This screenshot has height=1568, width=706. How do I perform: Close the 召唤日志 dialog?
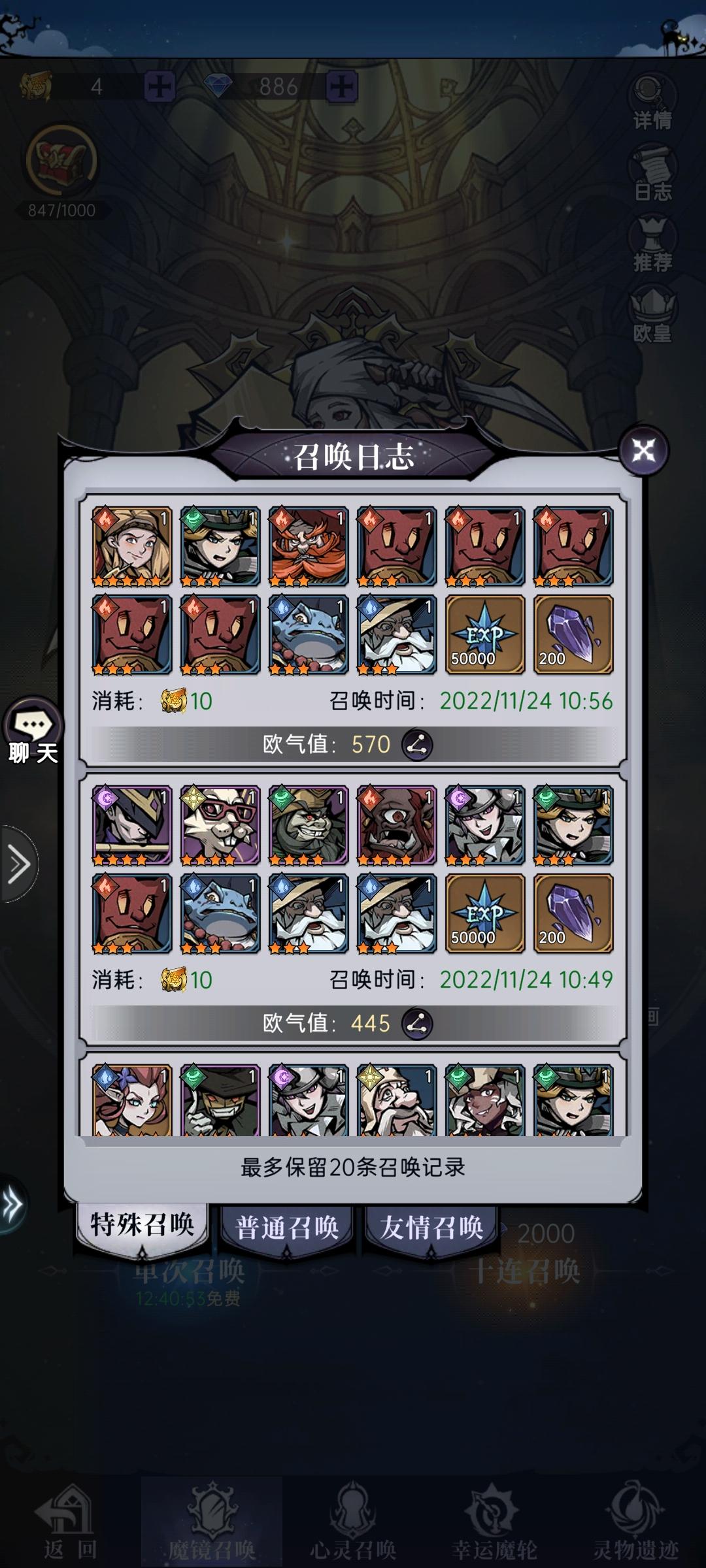point(643,451)
